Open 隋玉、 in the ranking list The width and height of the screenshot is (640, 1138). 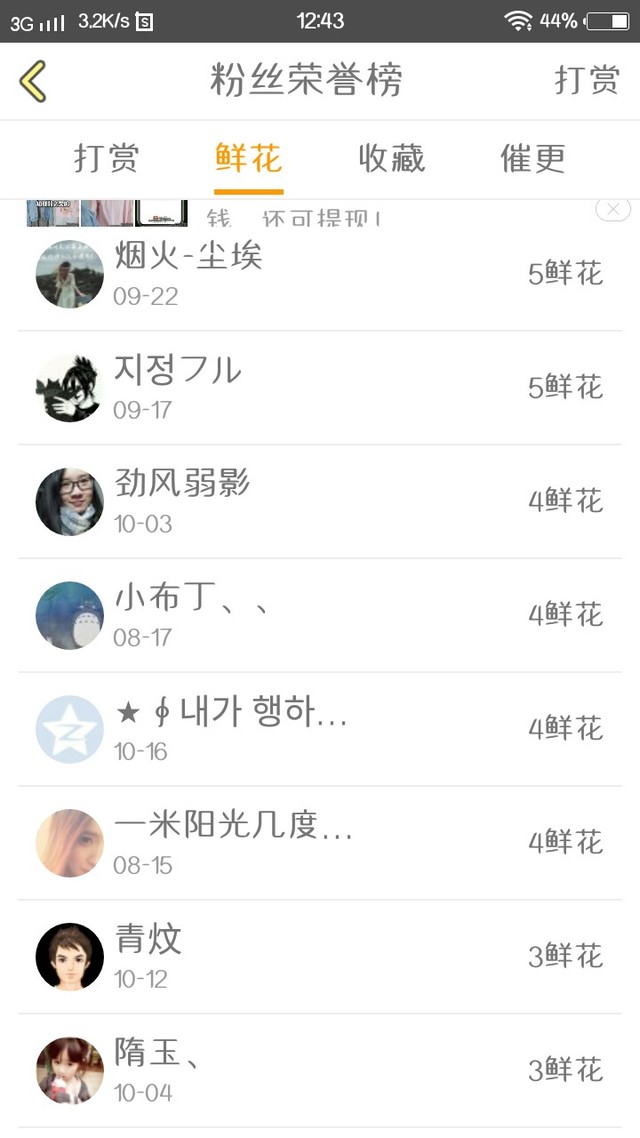point(320,1070)
